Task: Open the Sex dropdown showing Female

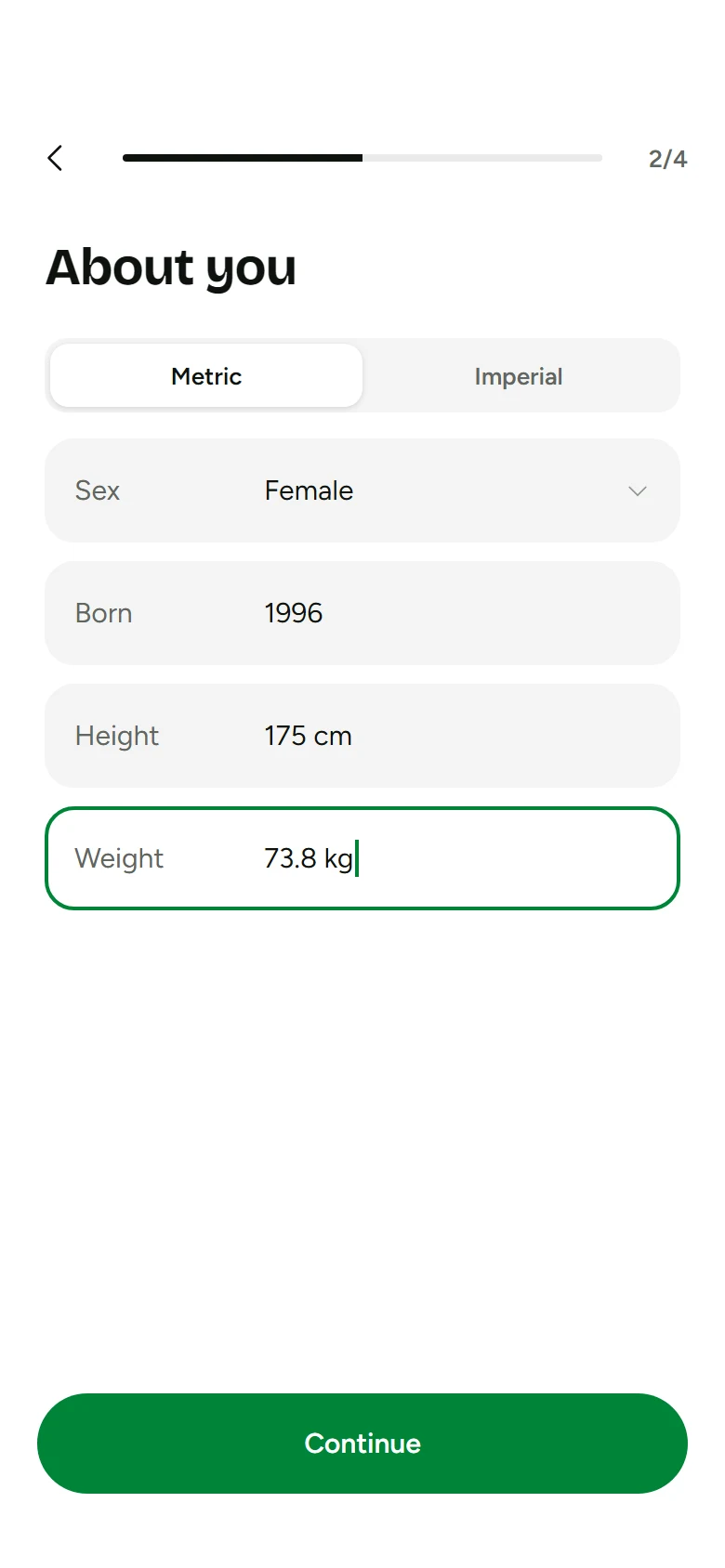Action: (x=362, y=490)
